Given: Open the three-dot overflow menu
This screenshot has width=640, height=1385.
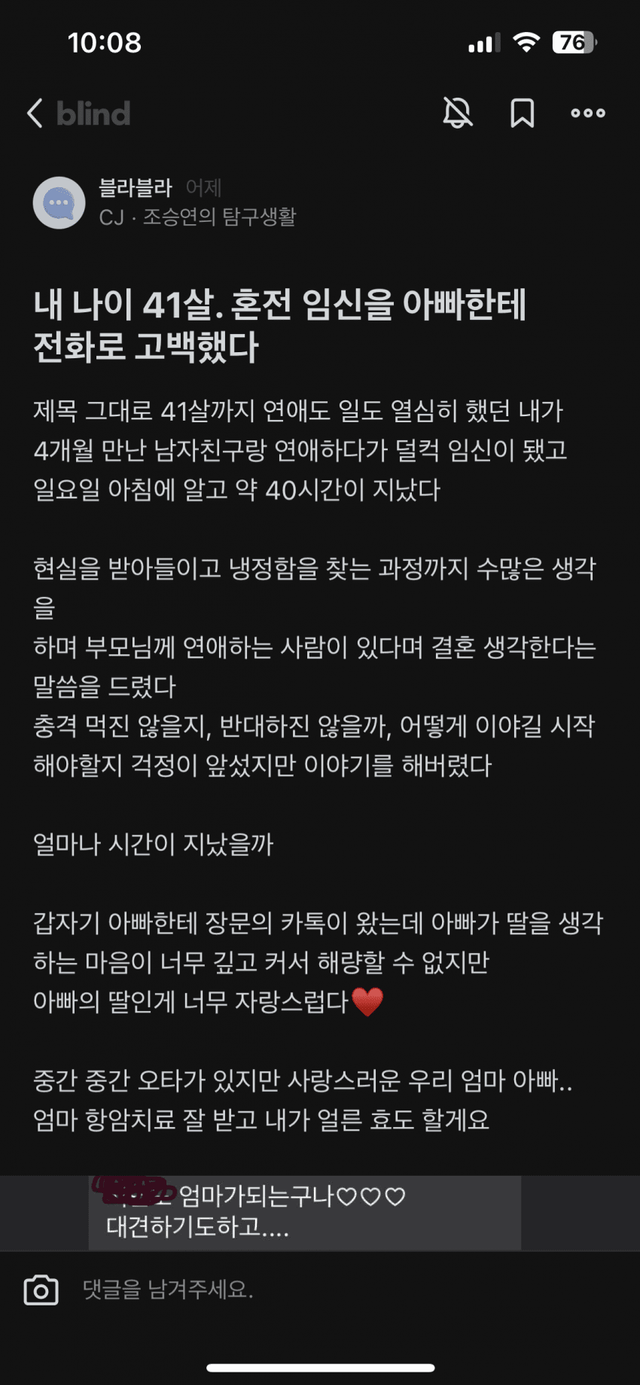Looking at the screenshot, I should (588, 113).
